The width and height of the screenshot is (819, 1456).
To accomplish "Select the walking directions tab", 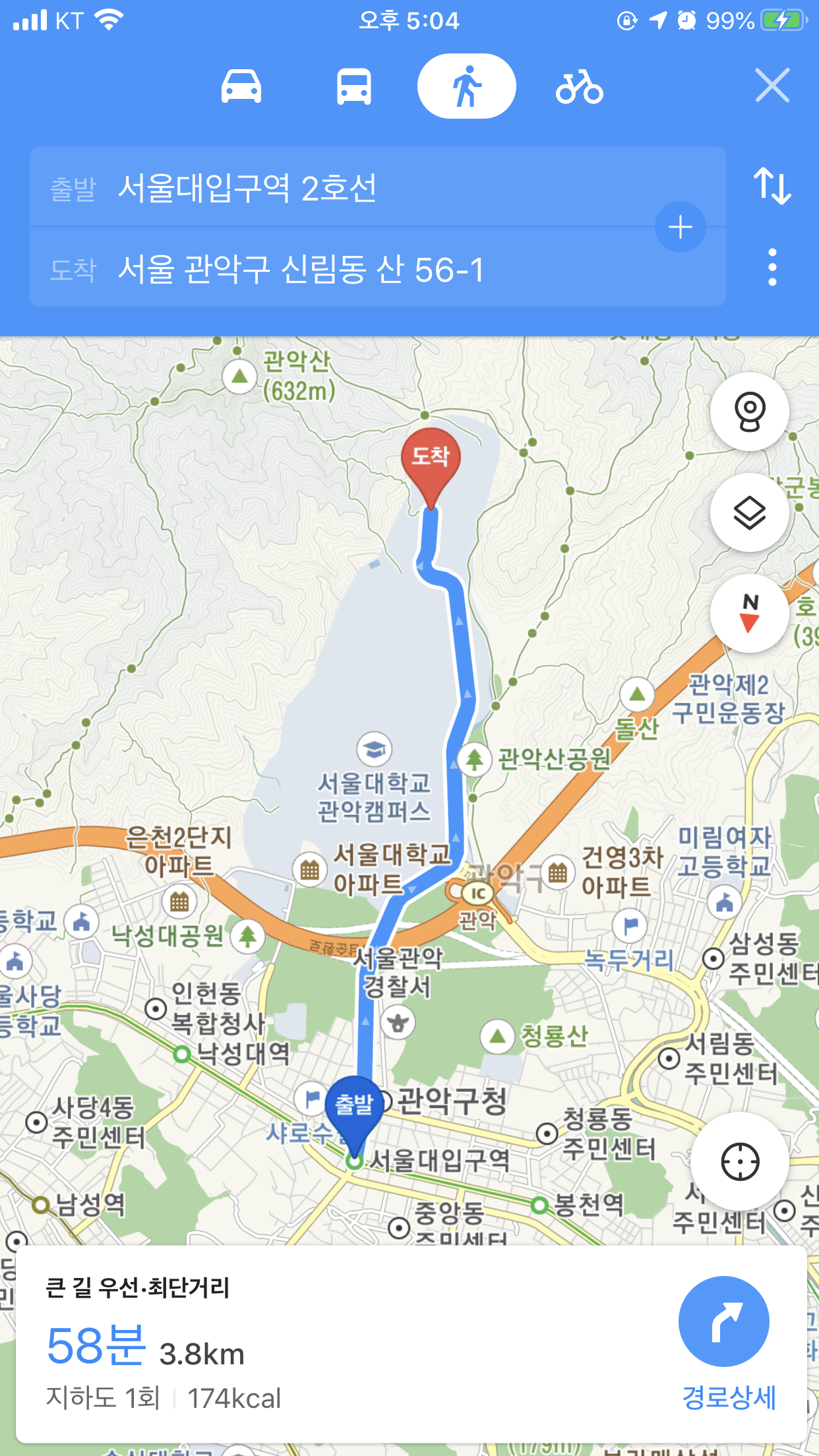I will 466,86.
